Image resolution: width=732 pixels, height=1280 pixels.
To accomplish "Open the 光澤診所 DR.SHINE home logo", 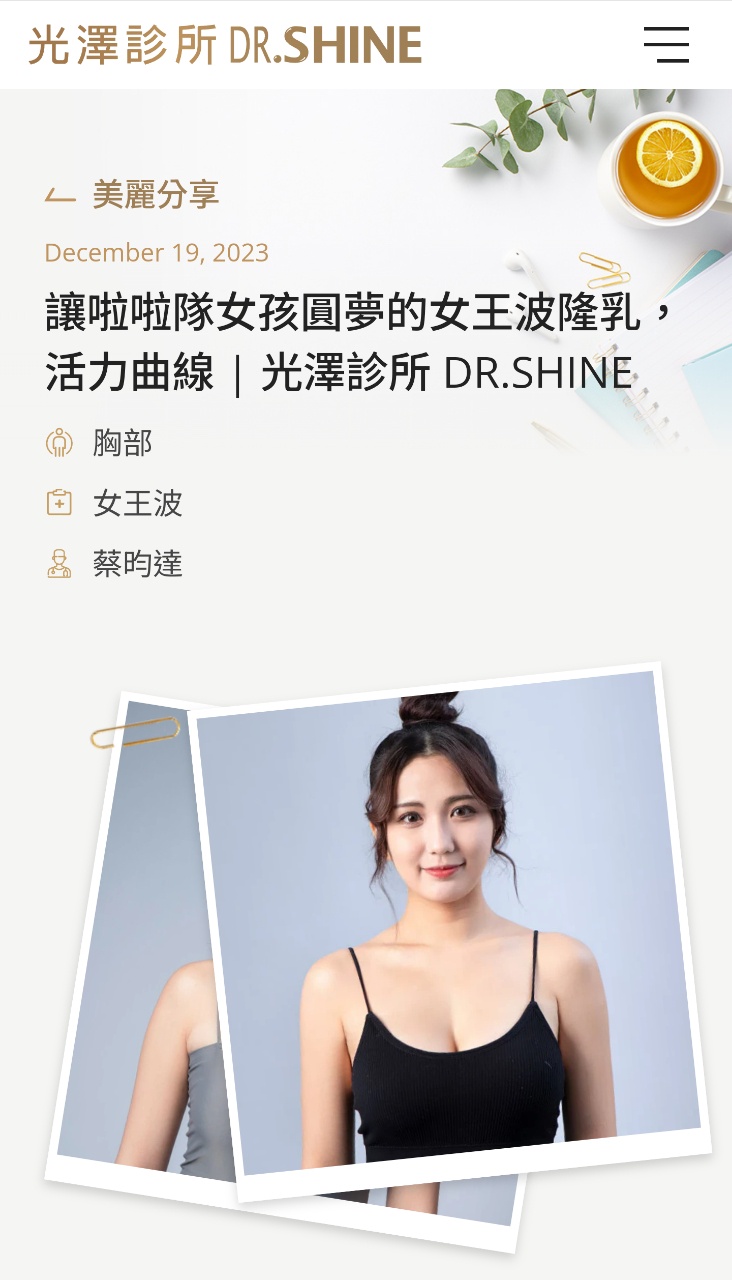I will [x=225, y=45].
